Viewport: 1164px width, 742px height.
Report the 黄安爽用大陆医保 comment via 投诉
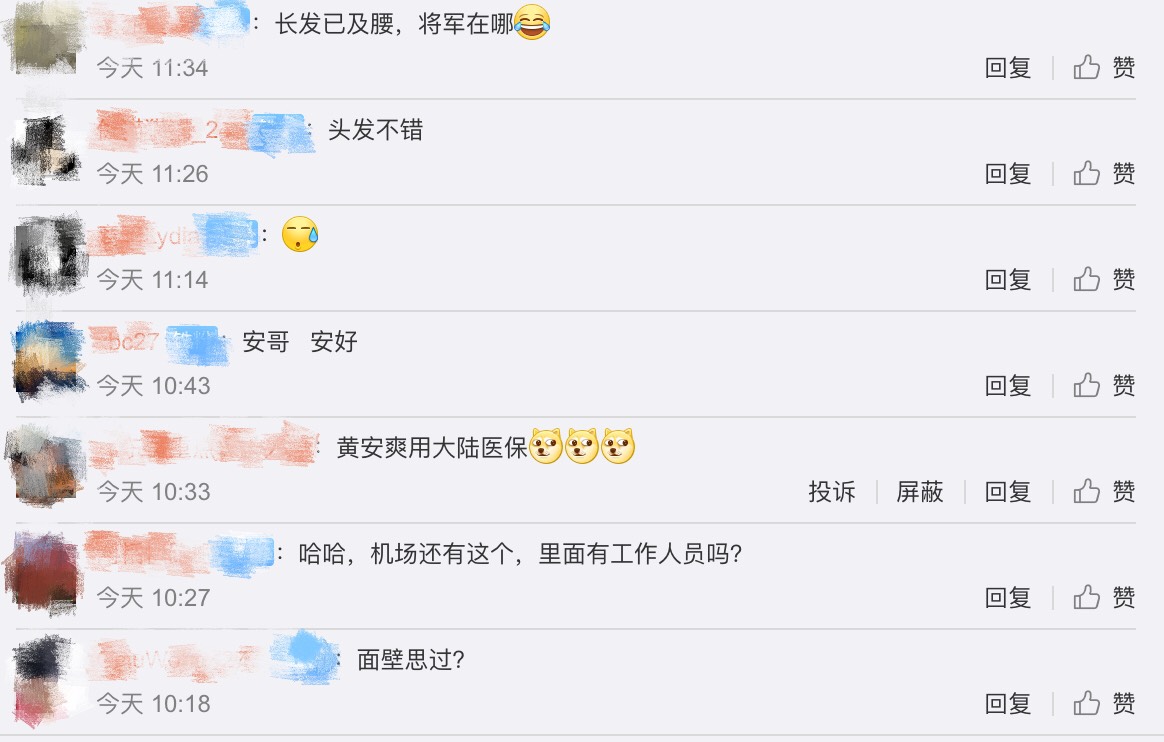point(832,492)
